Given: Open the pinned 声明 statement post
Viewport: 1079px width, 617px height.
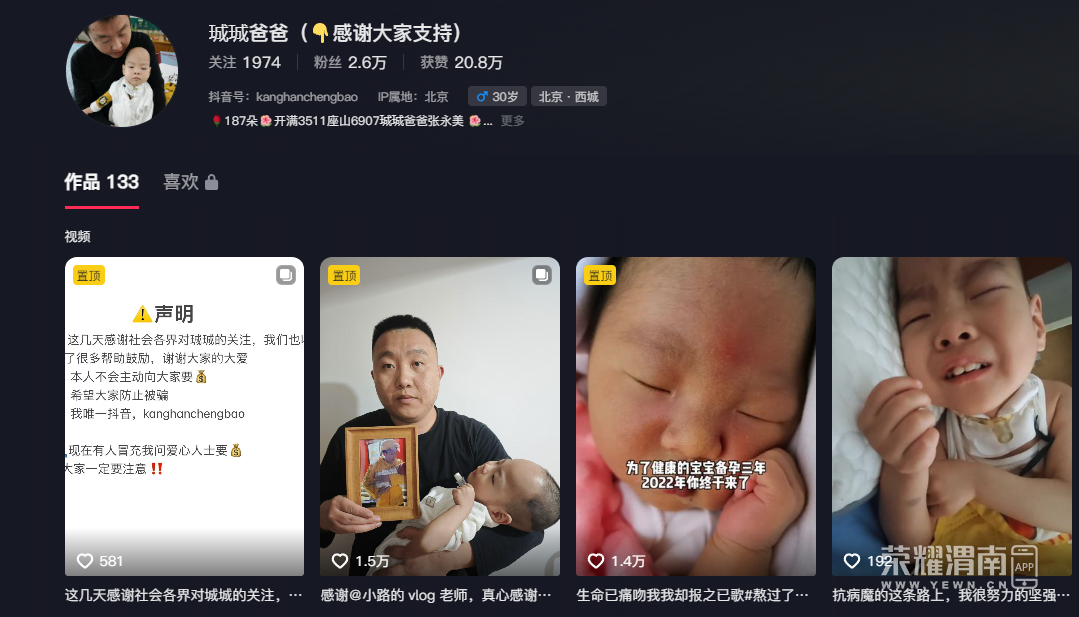Looking at the screenshot, I should click(x=184, y=416).
